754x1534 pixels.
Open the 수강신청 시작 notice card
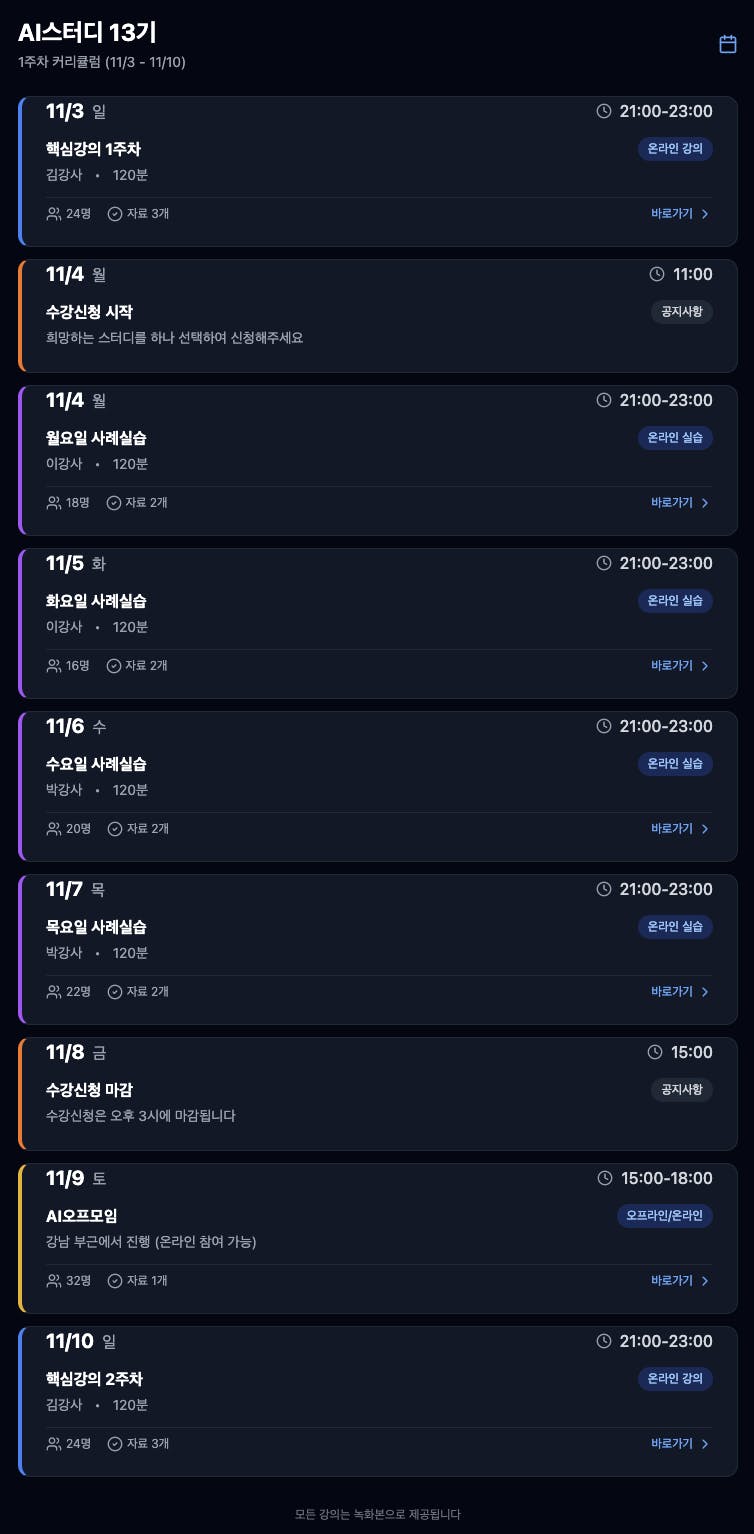378,316
